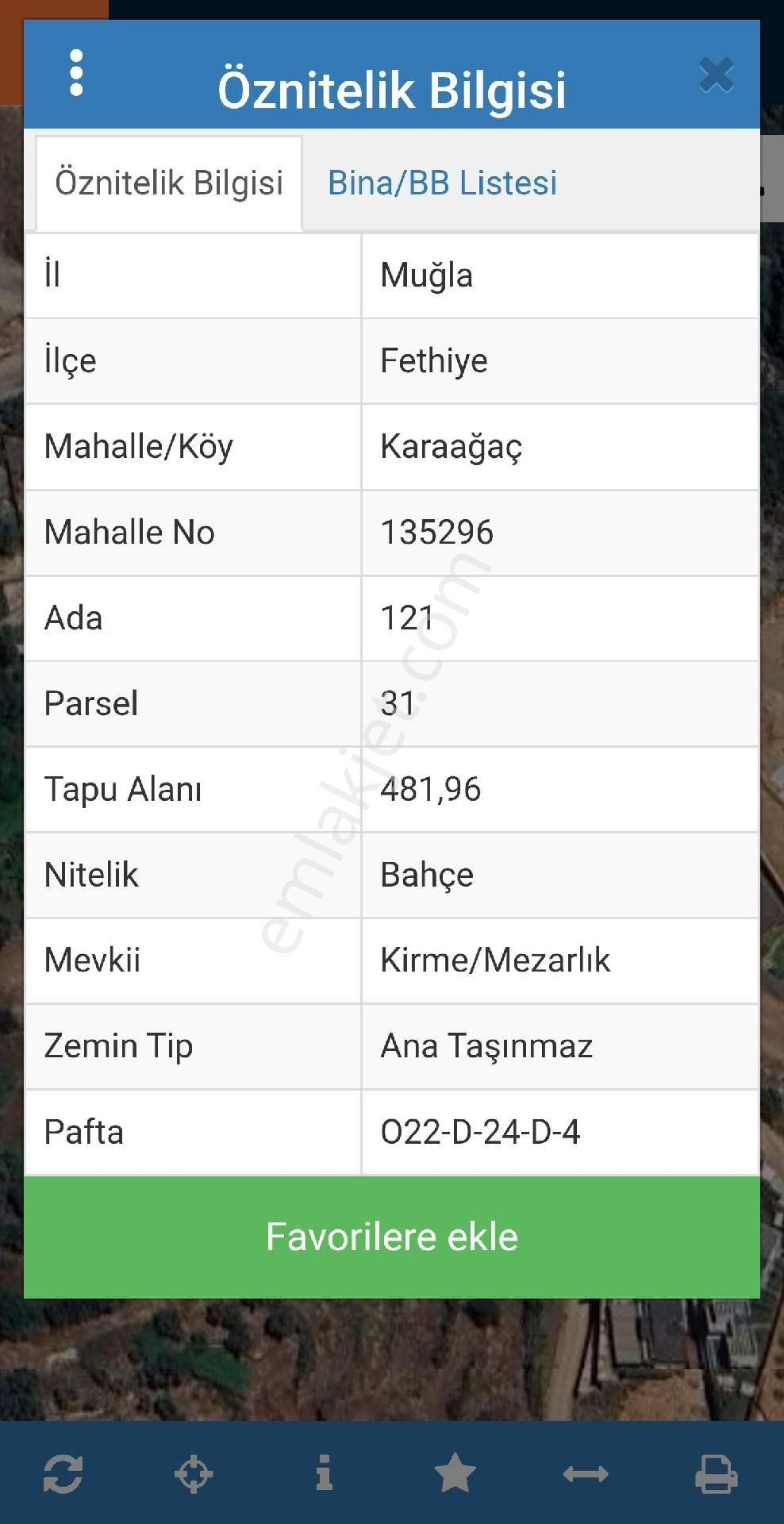
Task: Select the info query tool
Action: click(x=324, y=1472)
